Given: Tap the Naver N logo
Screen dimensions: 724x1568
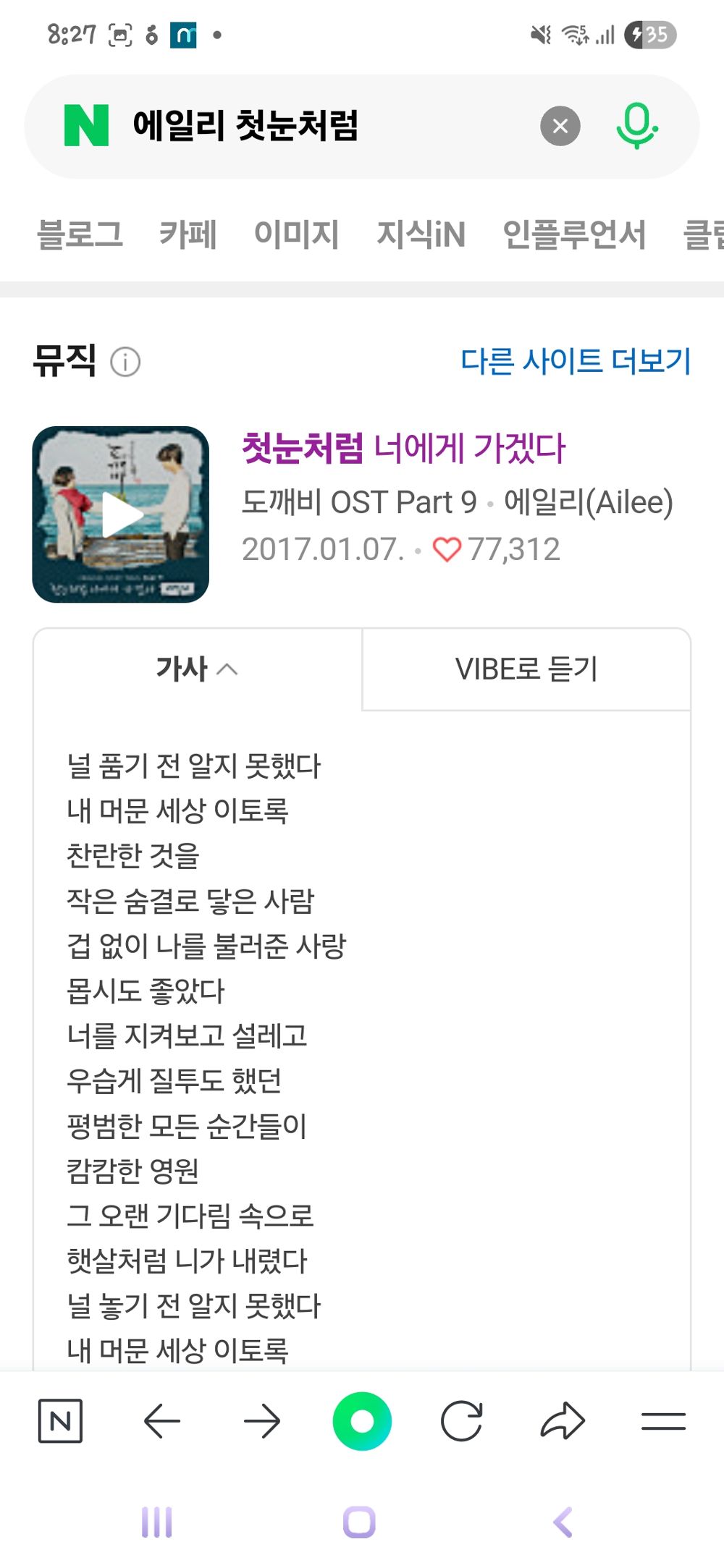Looking at the screenshot, I should click(88, 125).
